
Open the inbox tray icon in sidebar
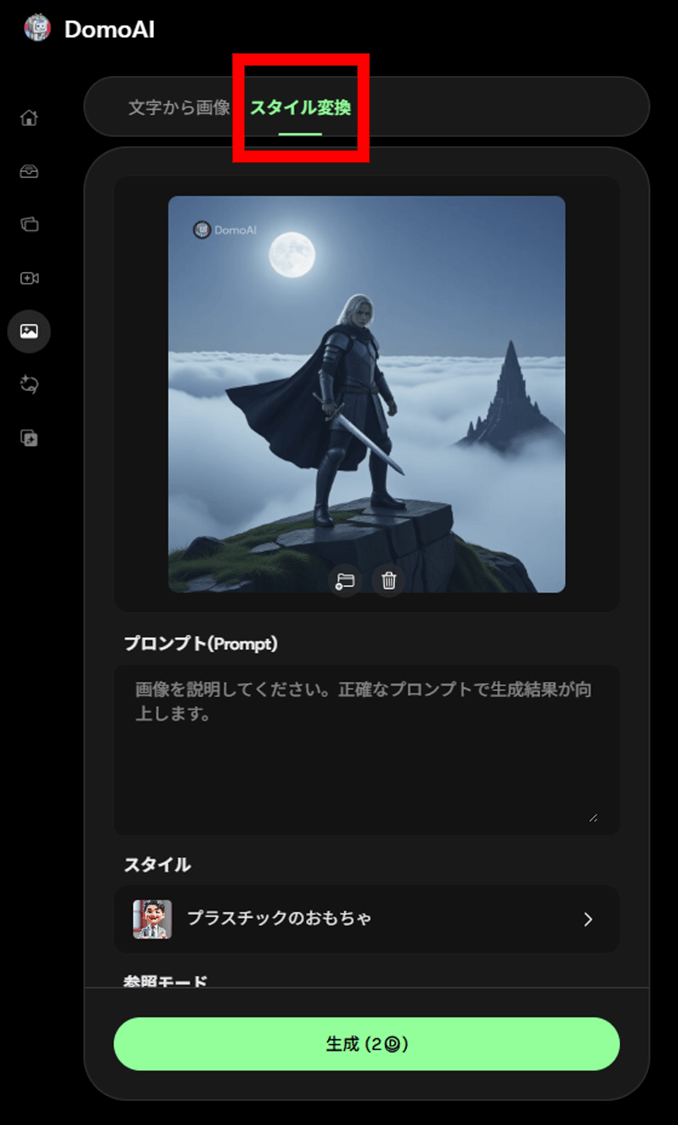[29, 172]
